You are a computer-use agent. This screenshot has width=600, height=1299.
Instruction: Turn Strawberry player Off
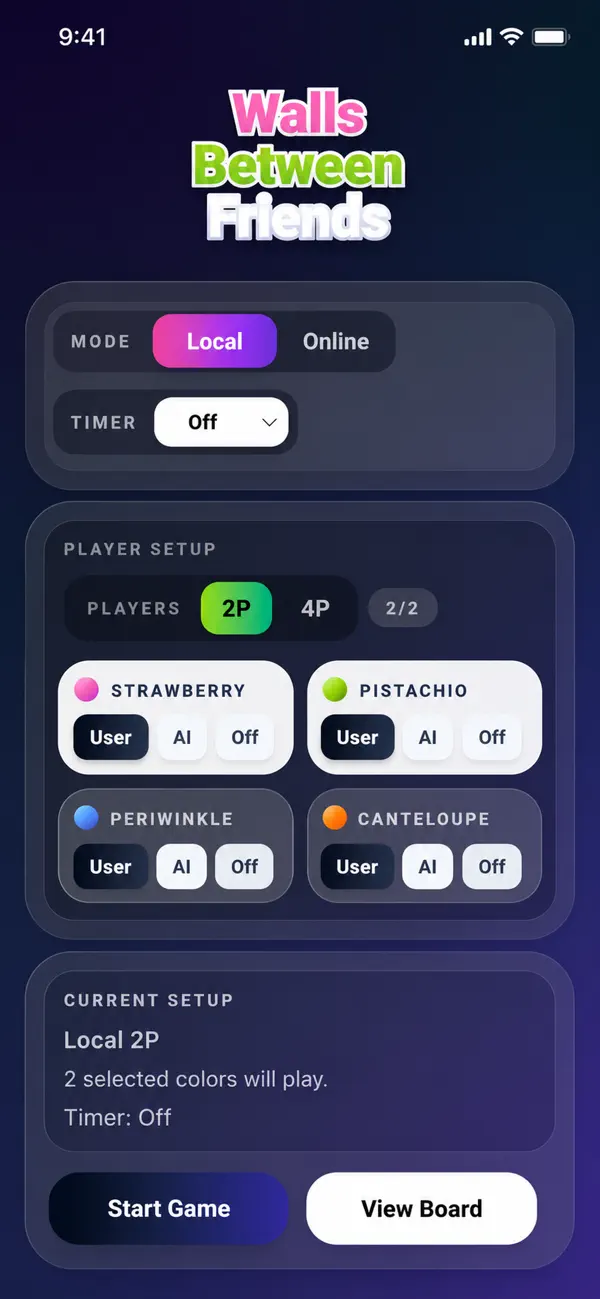point(245,737)
